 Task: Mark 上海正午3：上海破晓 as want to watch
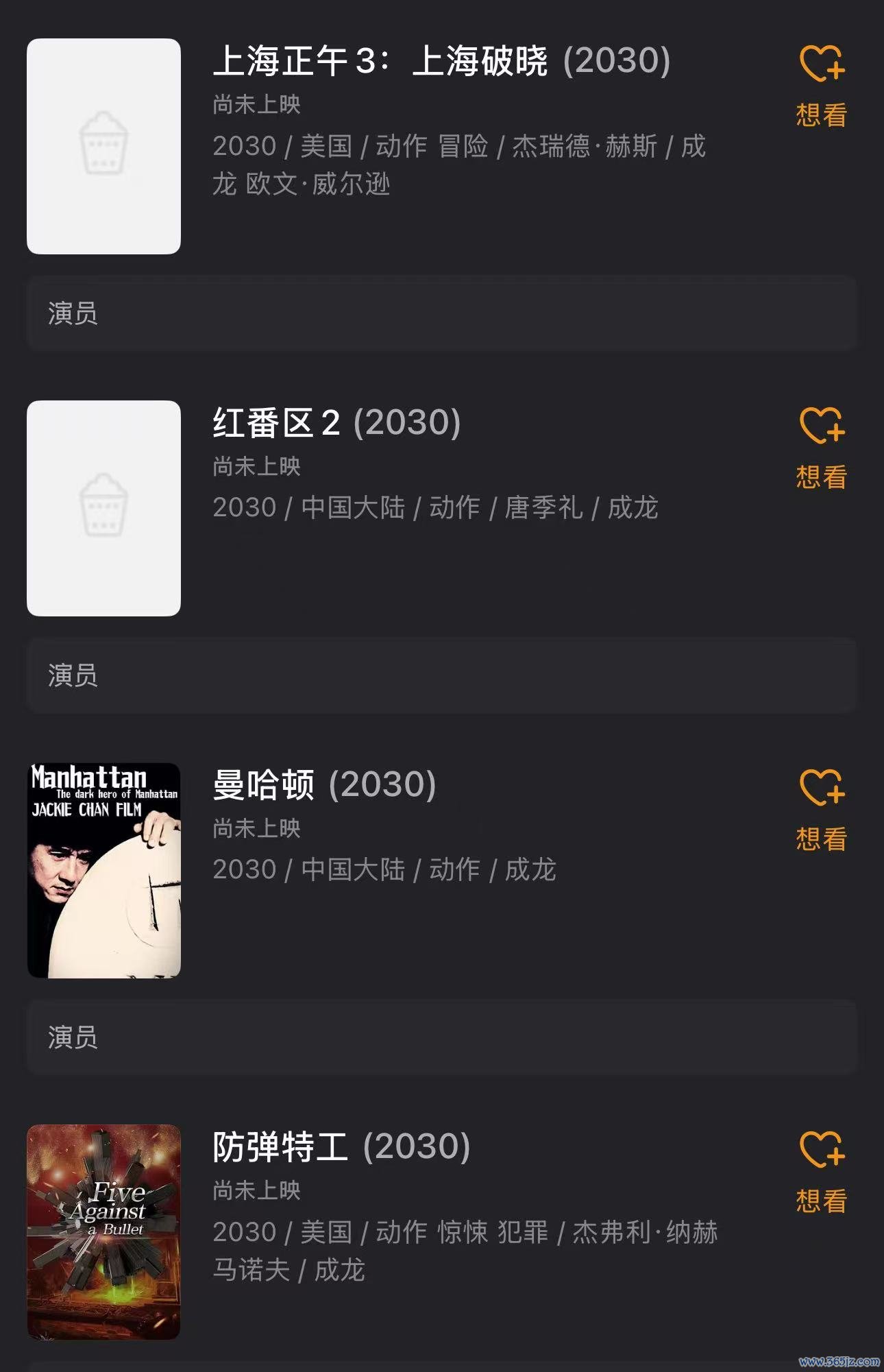821,86
